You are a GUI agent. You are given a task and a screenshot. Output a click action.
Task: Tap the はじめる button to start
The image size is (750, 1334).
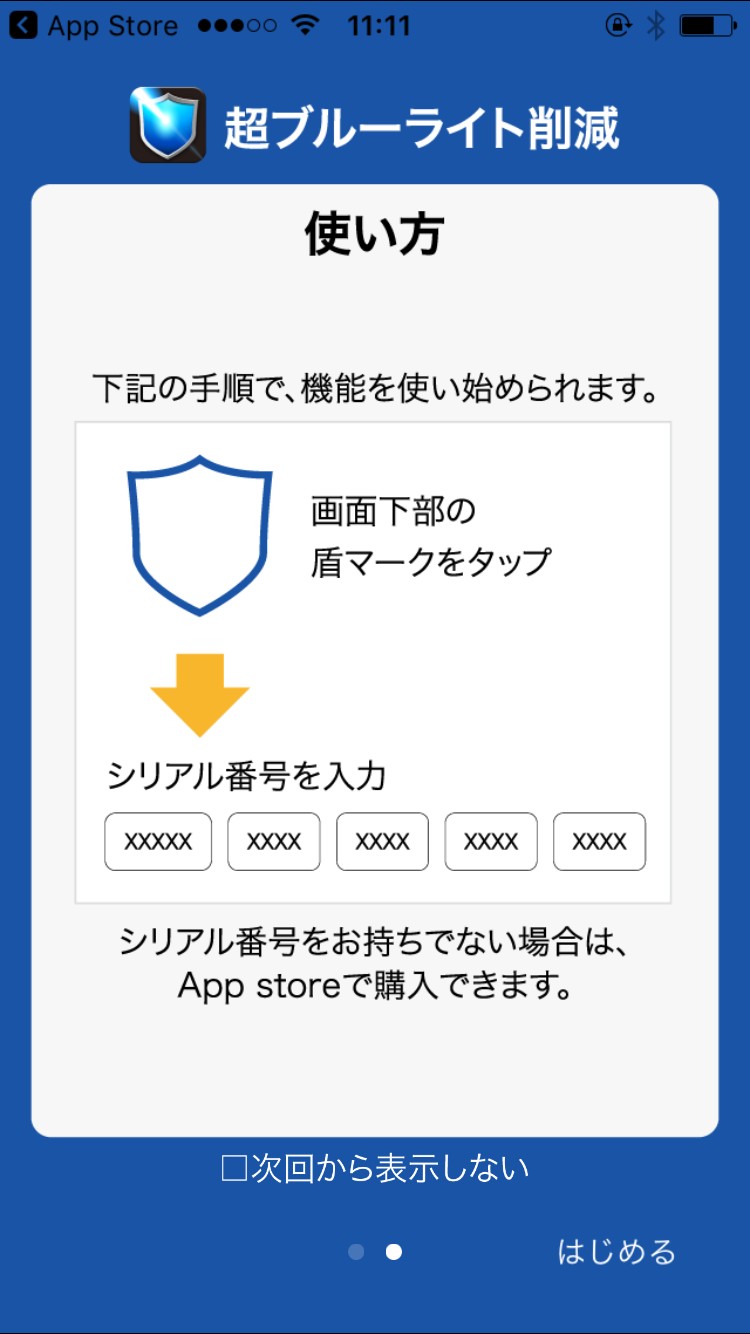(x=616, y=1251)
